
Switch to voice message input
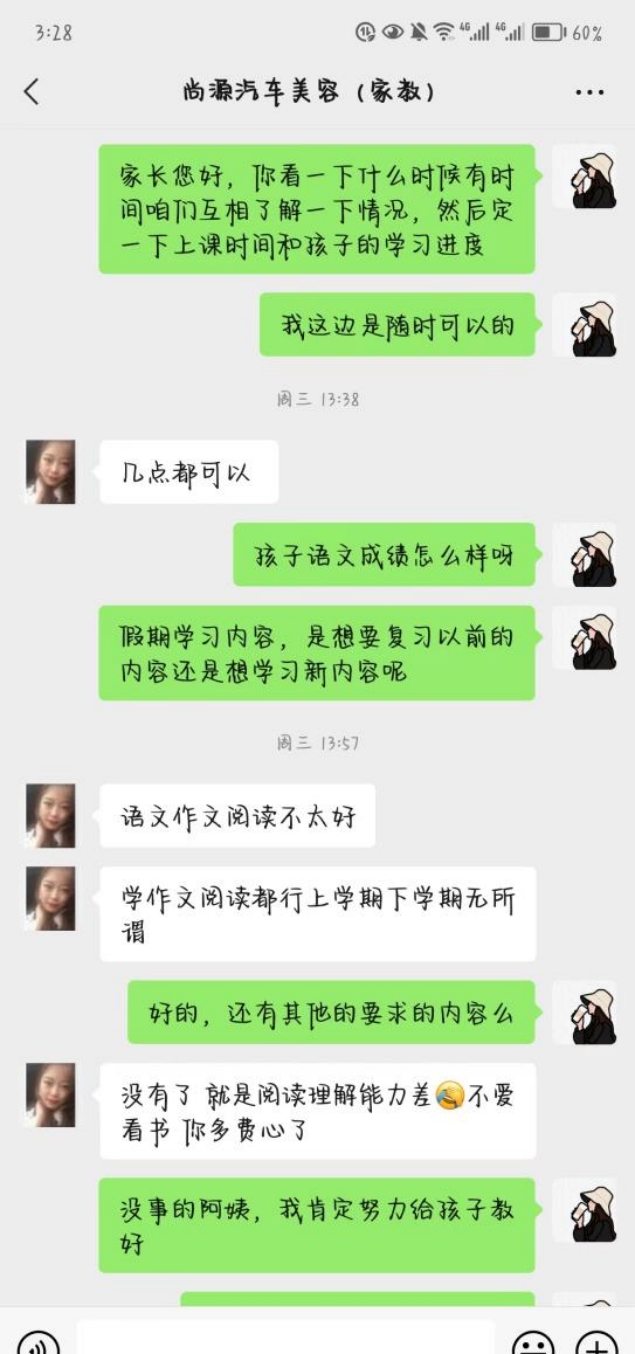point(38,1342)
